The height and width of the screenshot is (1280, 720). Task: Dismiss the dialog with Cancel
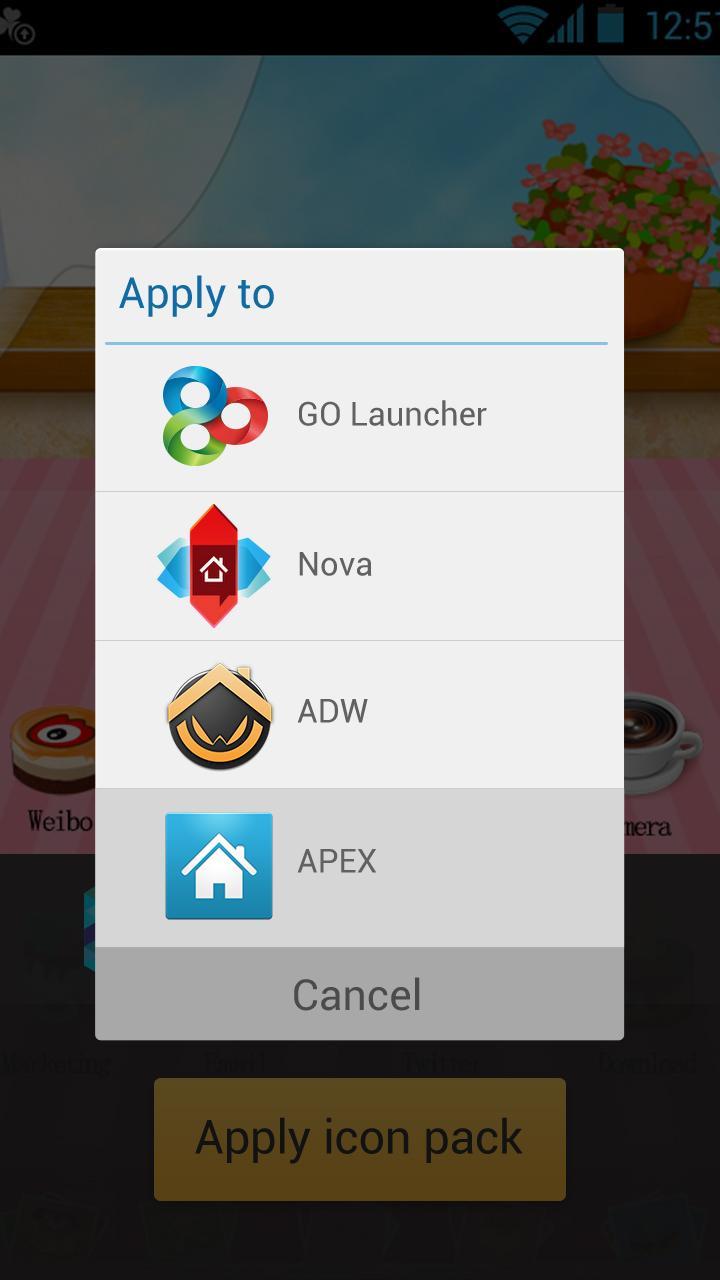[x=357, y=993]
